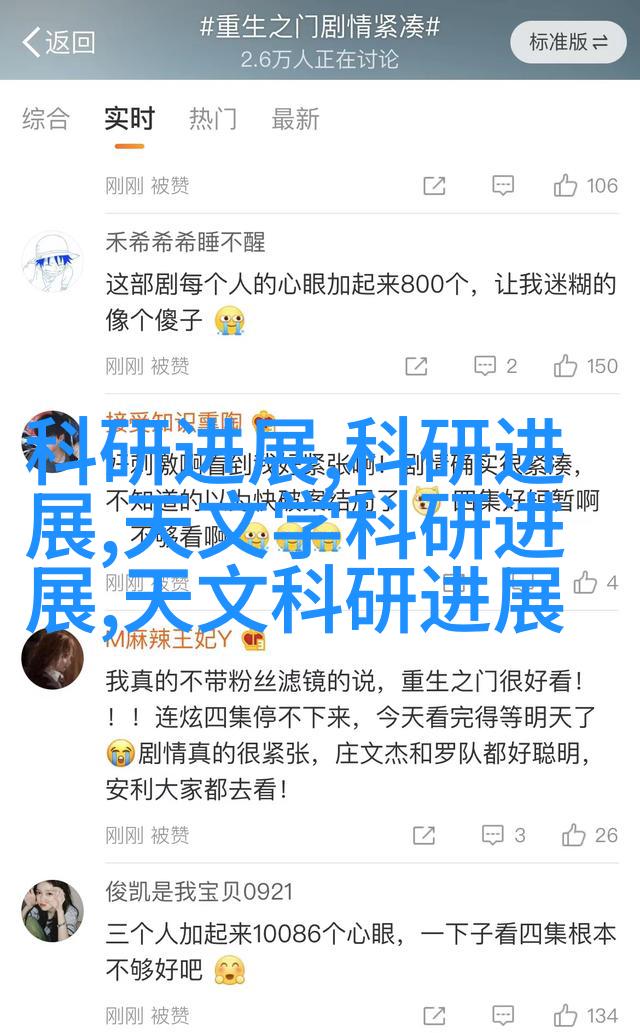This screenshot has width=640, height=1033.
Task: Open the 标准 sorting switcher
Action: [x=568, y=42]
